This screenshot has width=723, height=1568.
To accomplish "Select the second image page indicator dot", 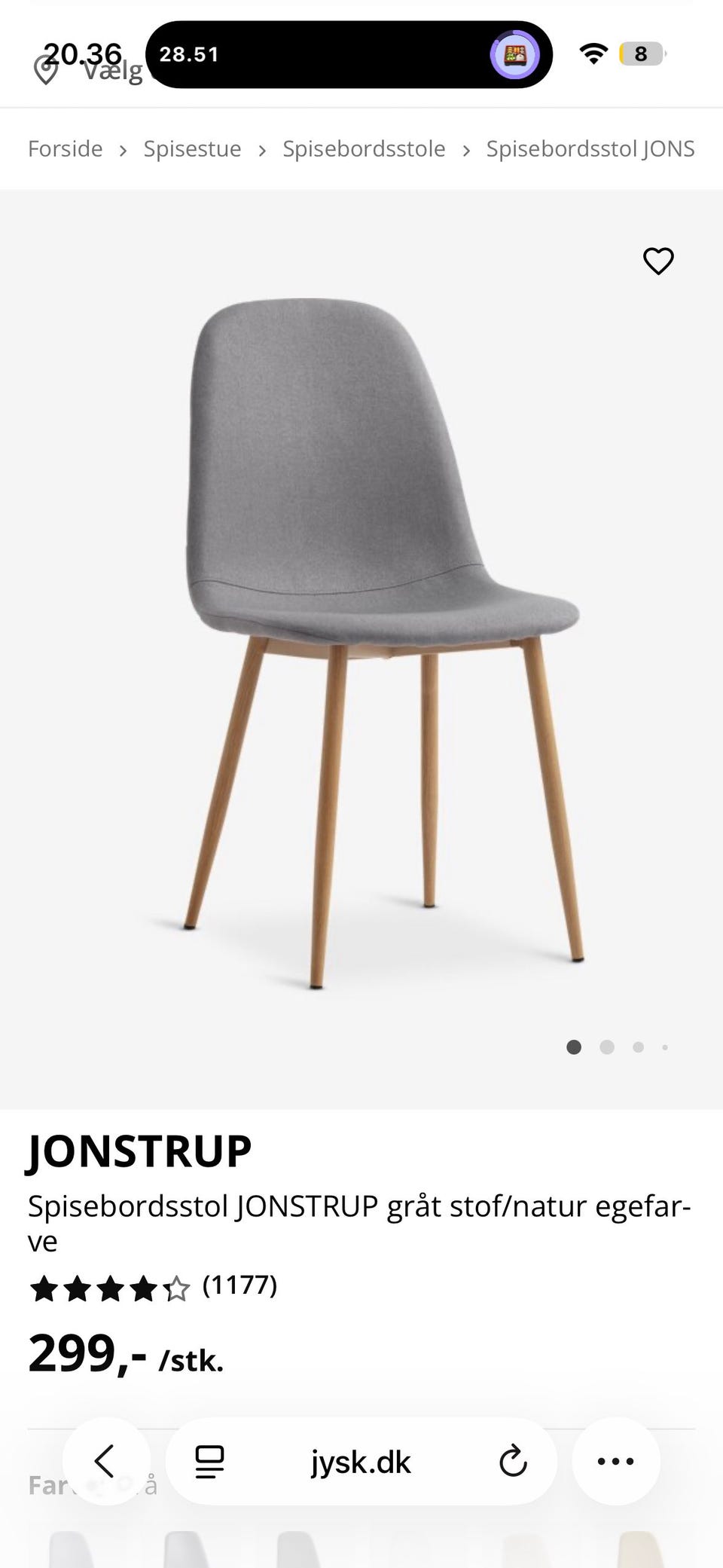I will click(x=607, y=1047).
